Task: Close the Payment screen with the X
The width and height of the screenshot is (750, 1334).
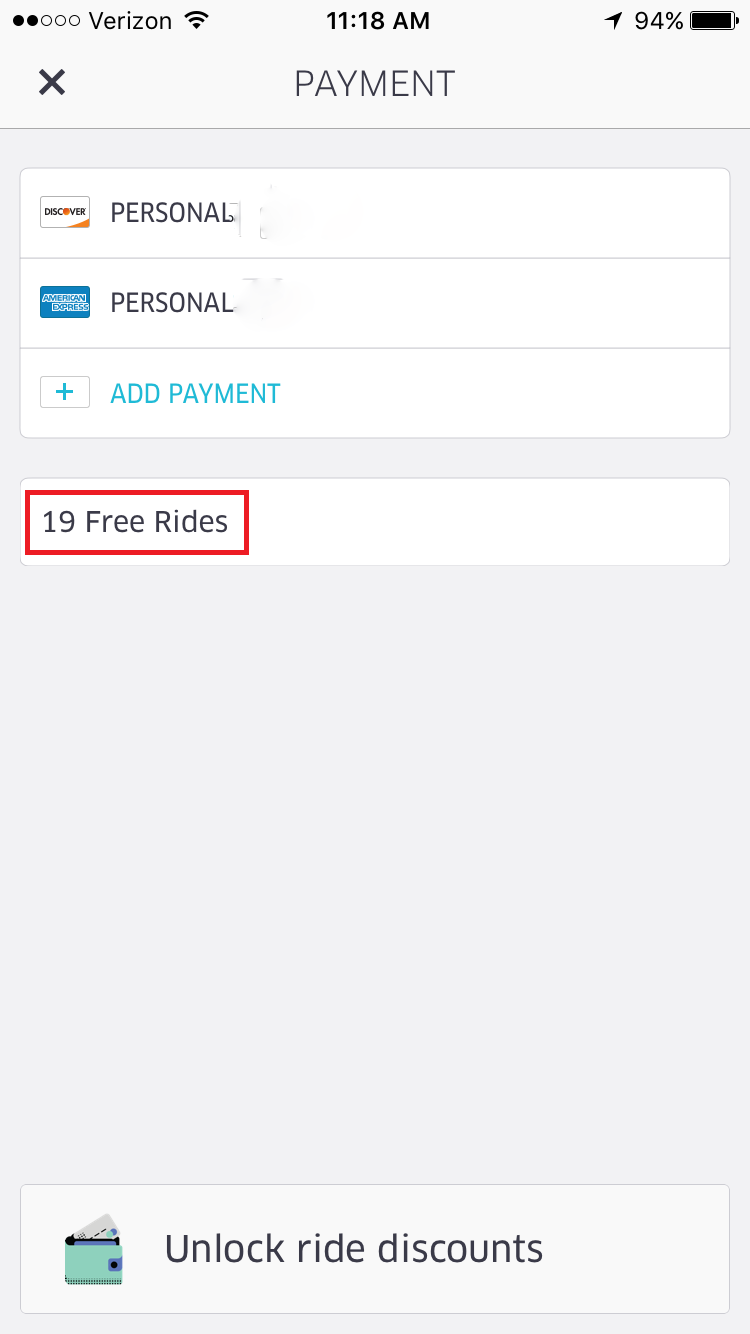Action: click(51, 82)
